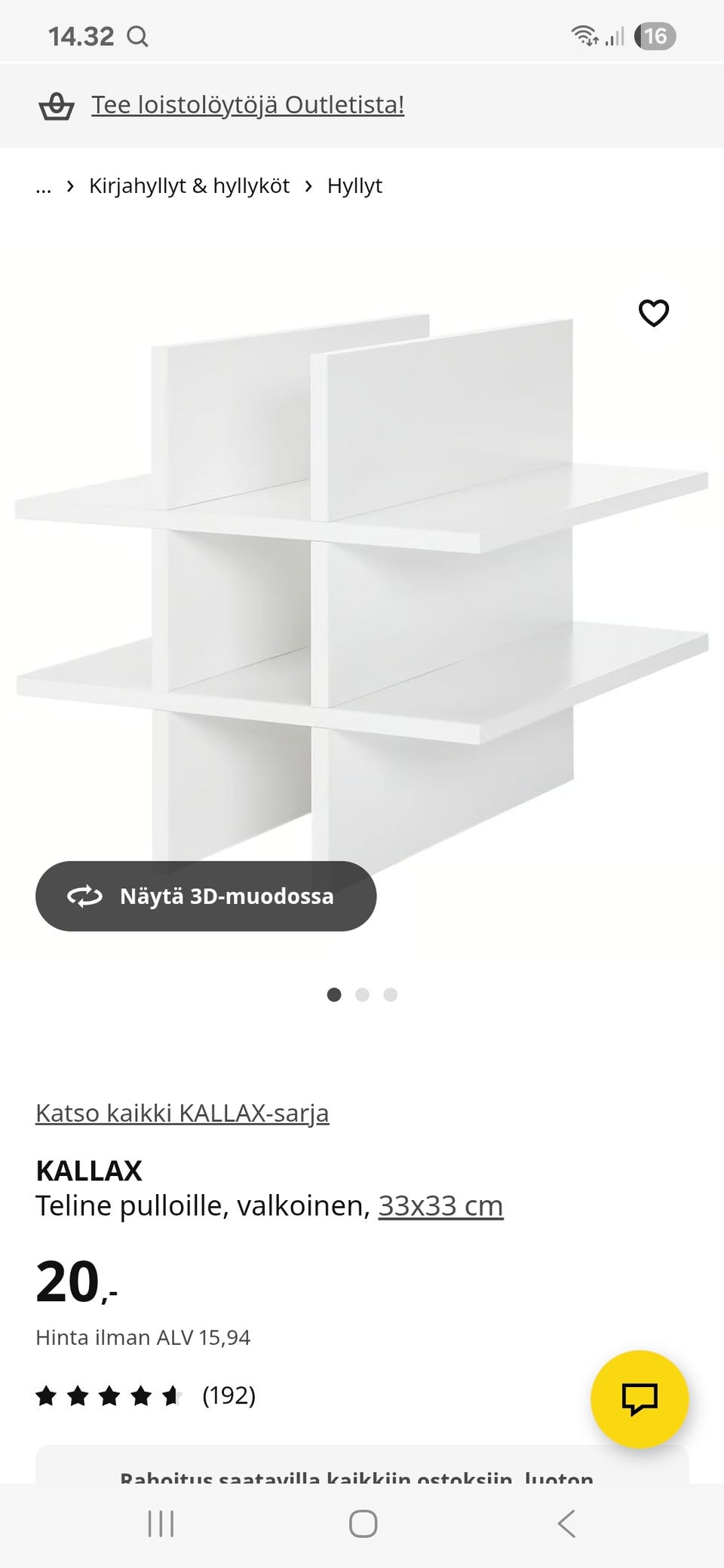View all KALLAX series products
Screen dimensions: 724x1568
183,1113
